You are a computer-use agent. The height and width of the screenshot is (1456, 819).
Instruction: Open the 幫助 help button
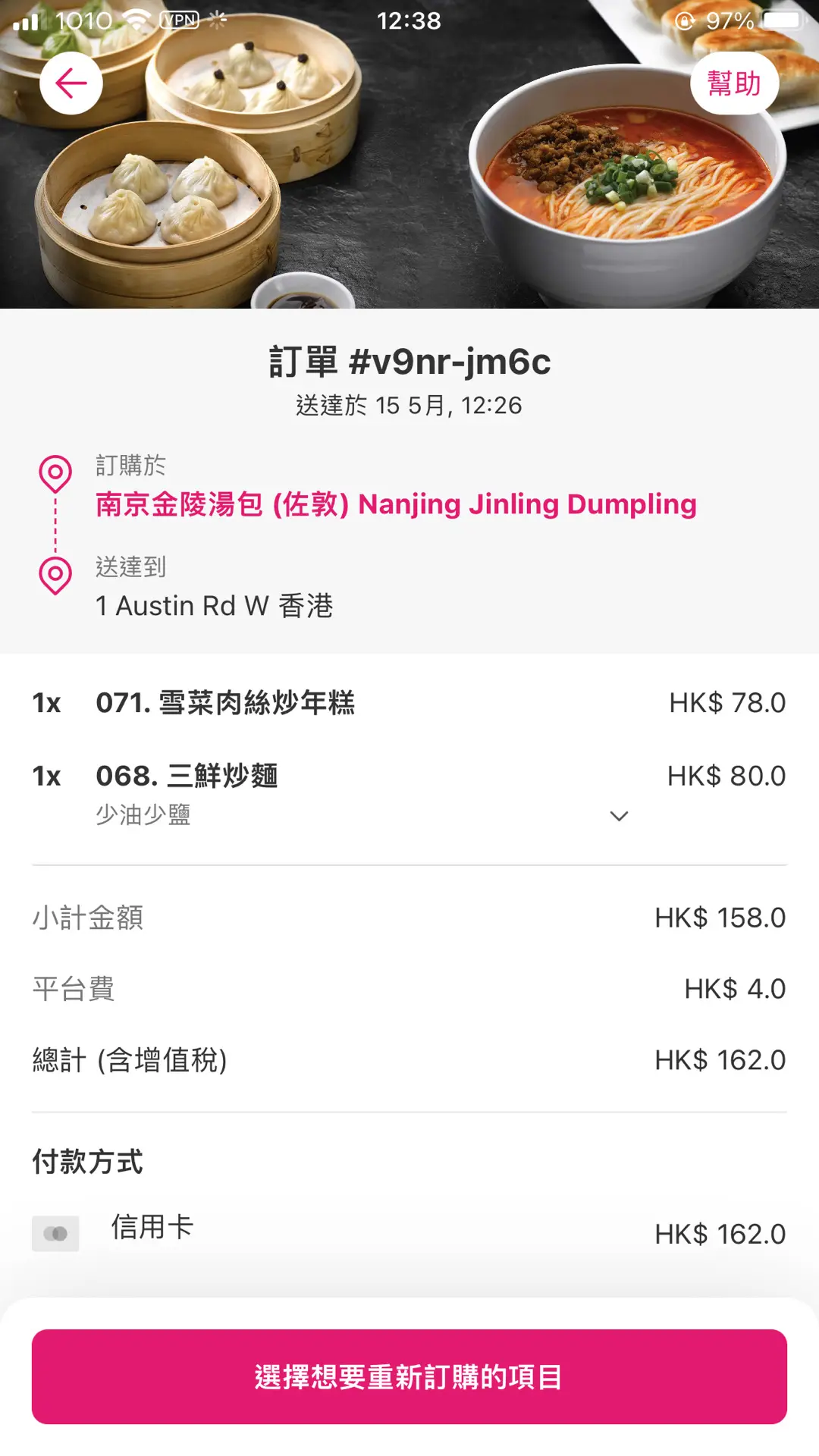pos(734,83)
